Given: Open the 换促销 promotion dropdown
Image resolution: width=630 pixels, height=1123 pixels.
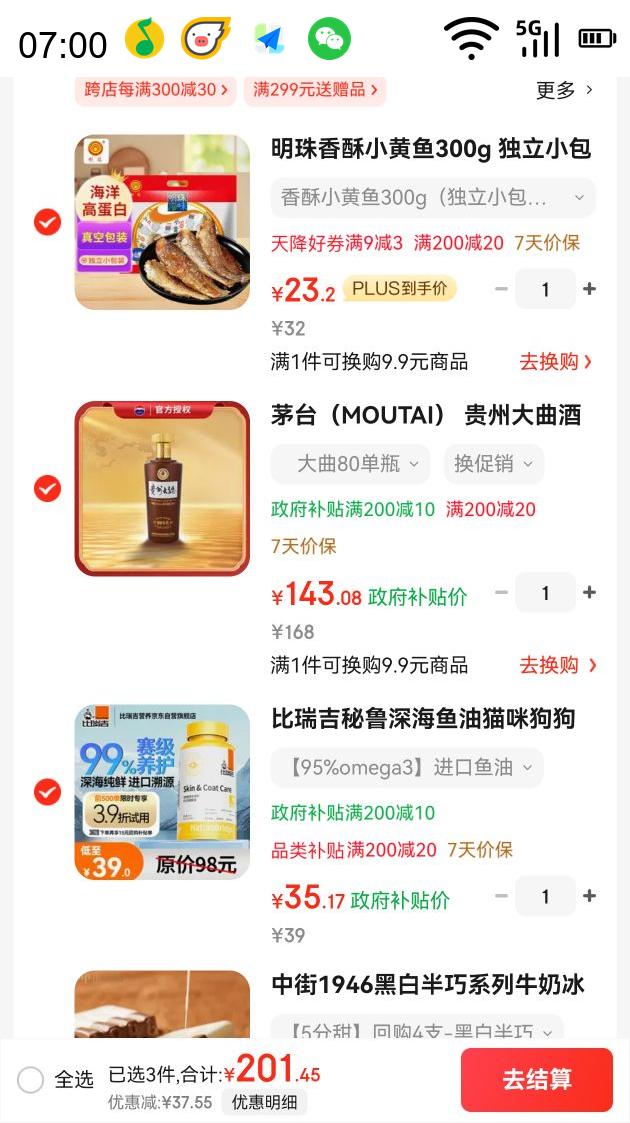Looking at the screenshot, I should [x=494, y=464].
